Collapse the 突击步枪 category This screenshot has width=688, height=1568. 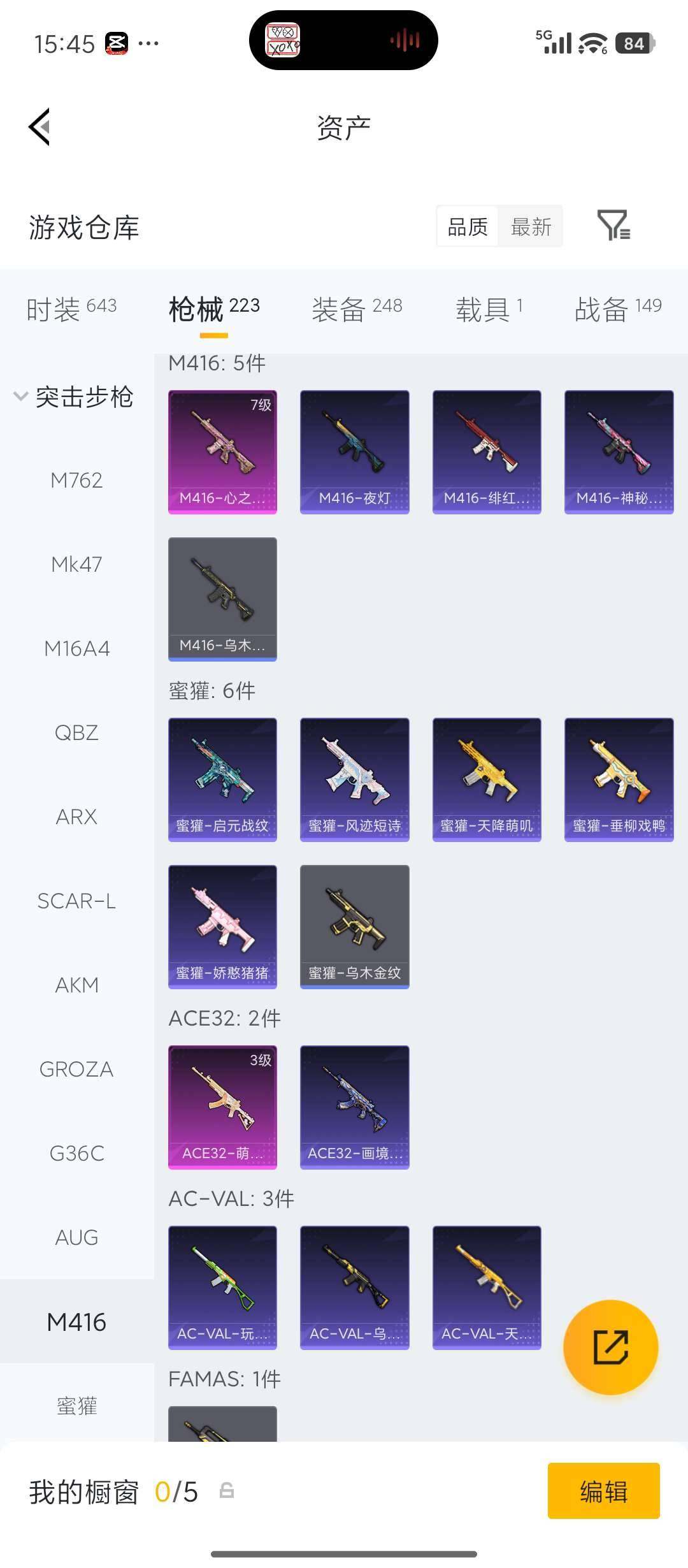click(x=20, y=396)
